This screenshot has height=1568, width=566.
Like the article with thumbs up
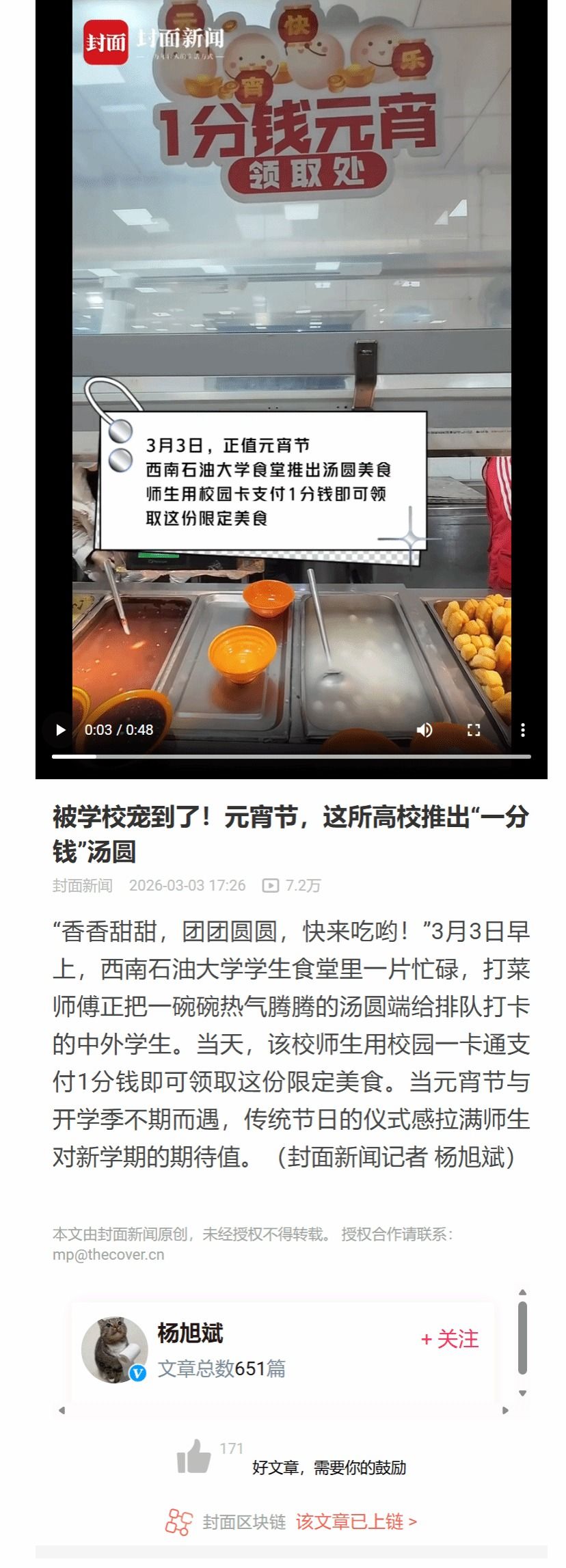[x=193, y=1457]
